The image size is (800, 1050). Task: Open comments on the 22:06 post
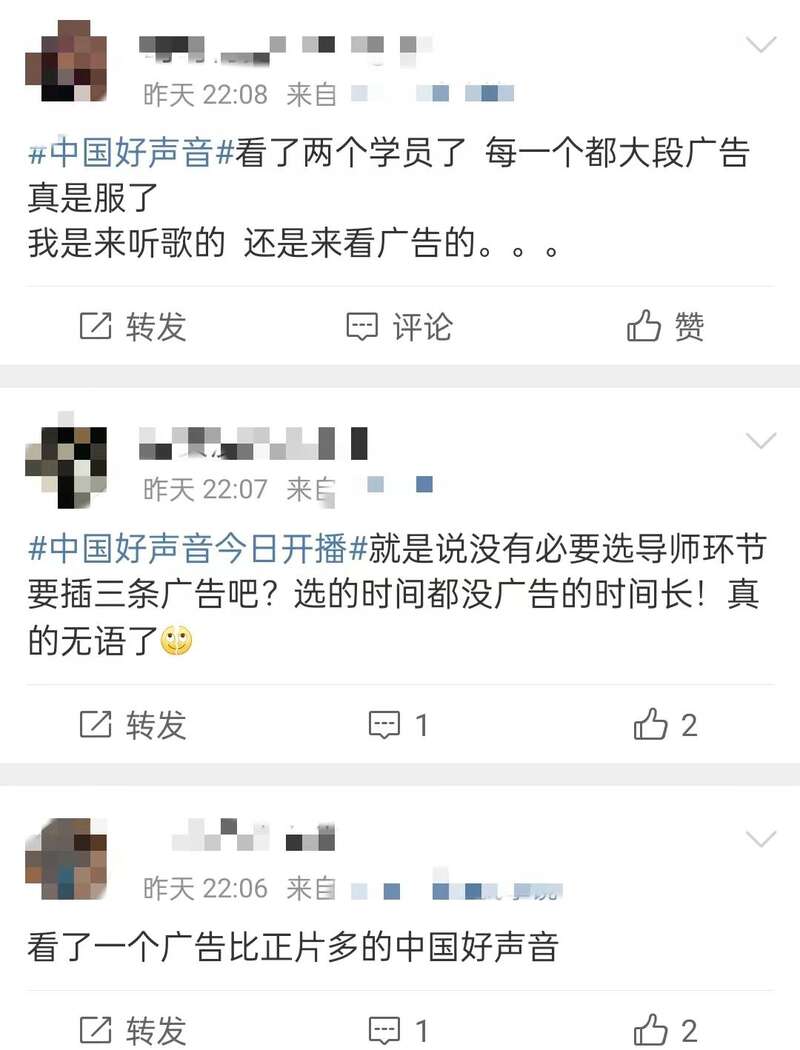tap(398, 1029)
